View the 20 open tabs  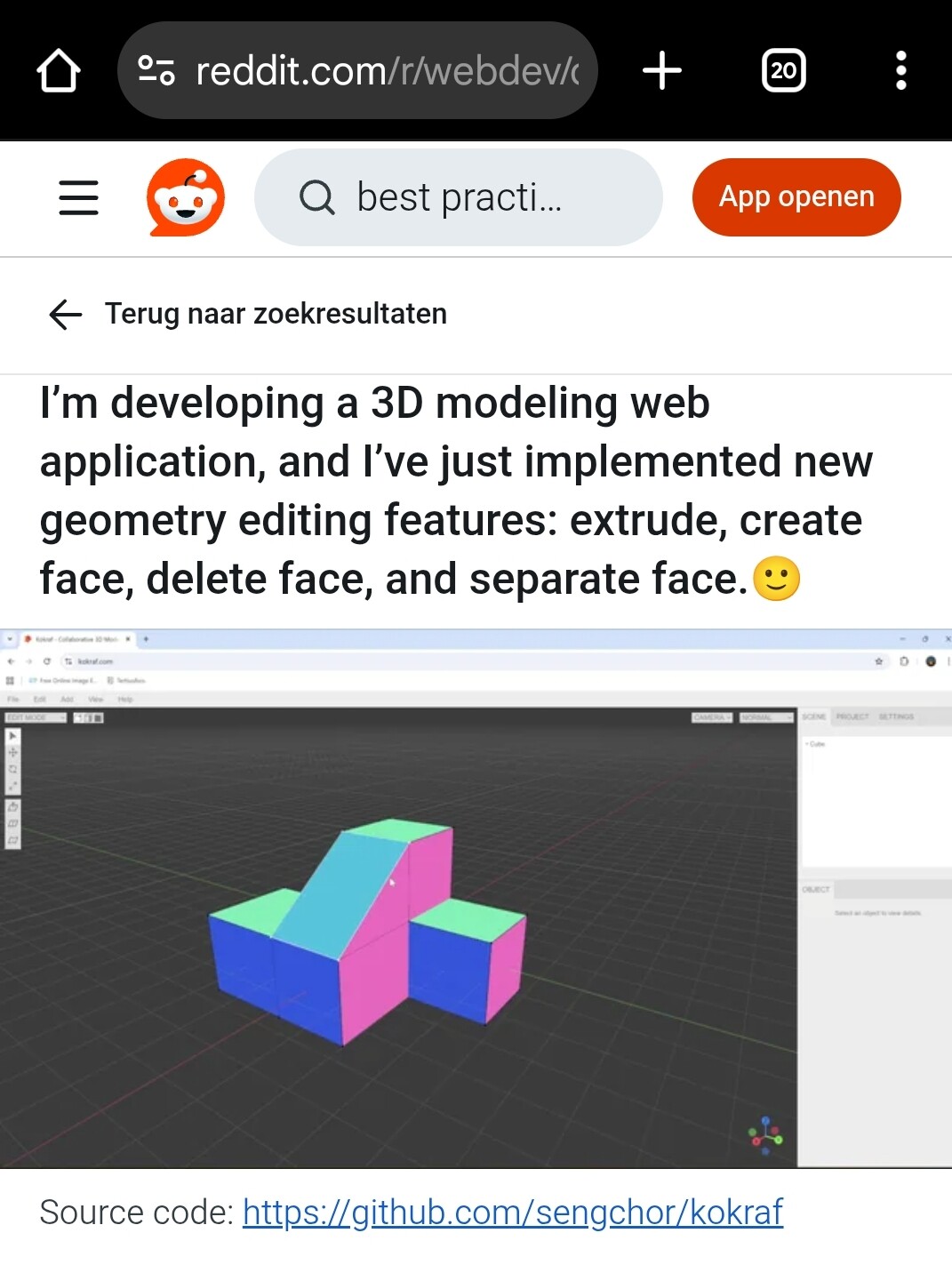[783, 71]
